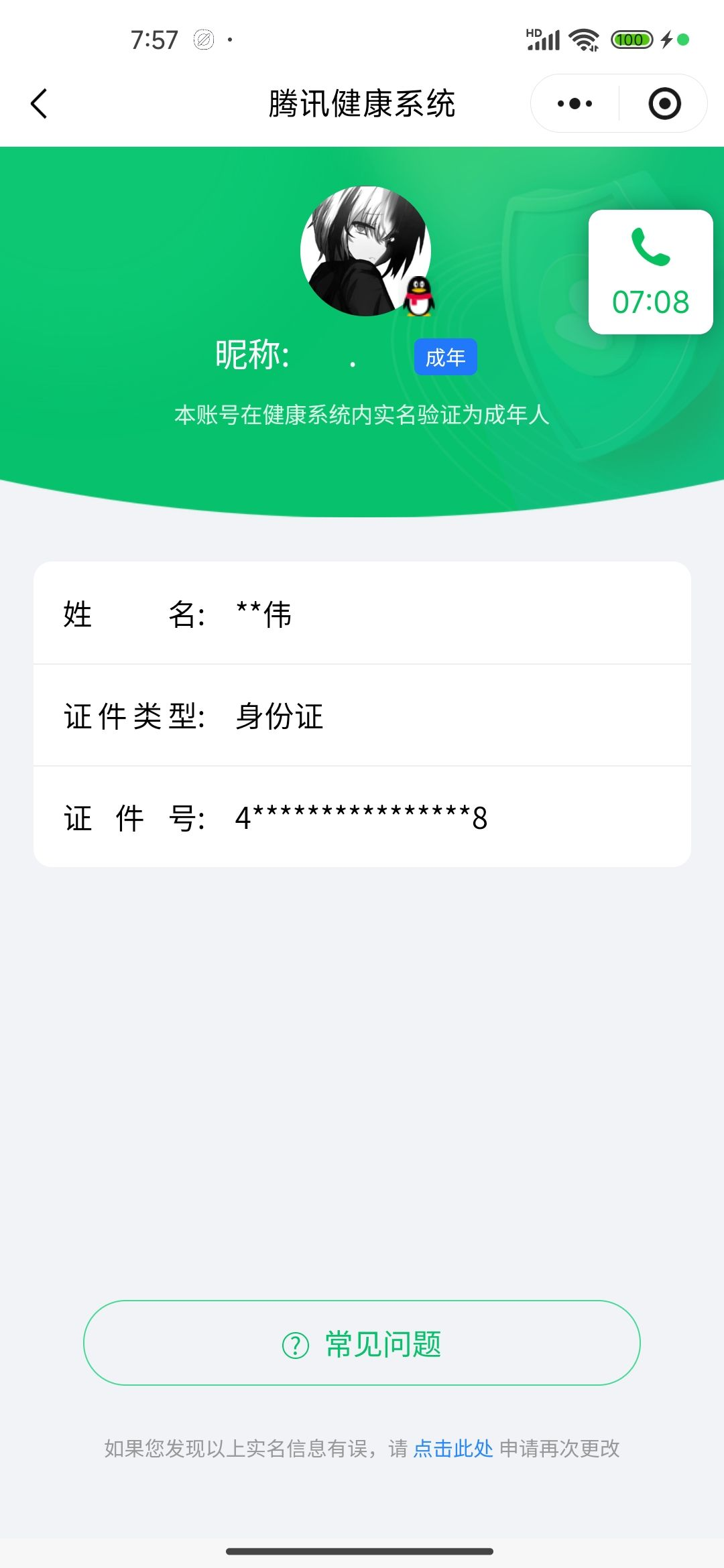Tap the 07:08 remaining time display
Image resolution: width=724 pixels, height=1568 pixels.
coord(651,302)
